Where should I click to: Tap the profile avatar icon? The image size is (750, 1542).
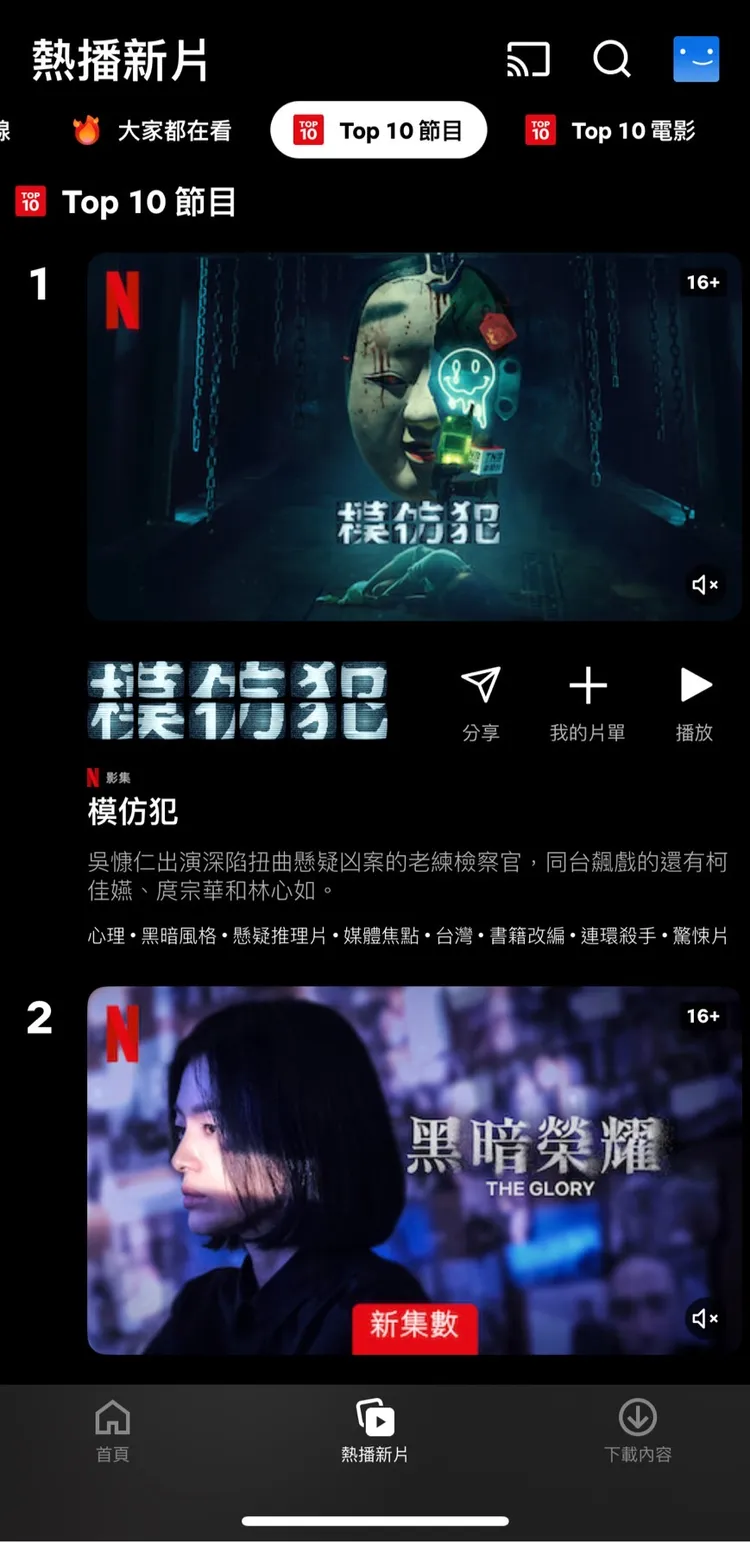[696, 59]
